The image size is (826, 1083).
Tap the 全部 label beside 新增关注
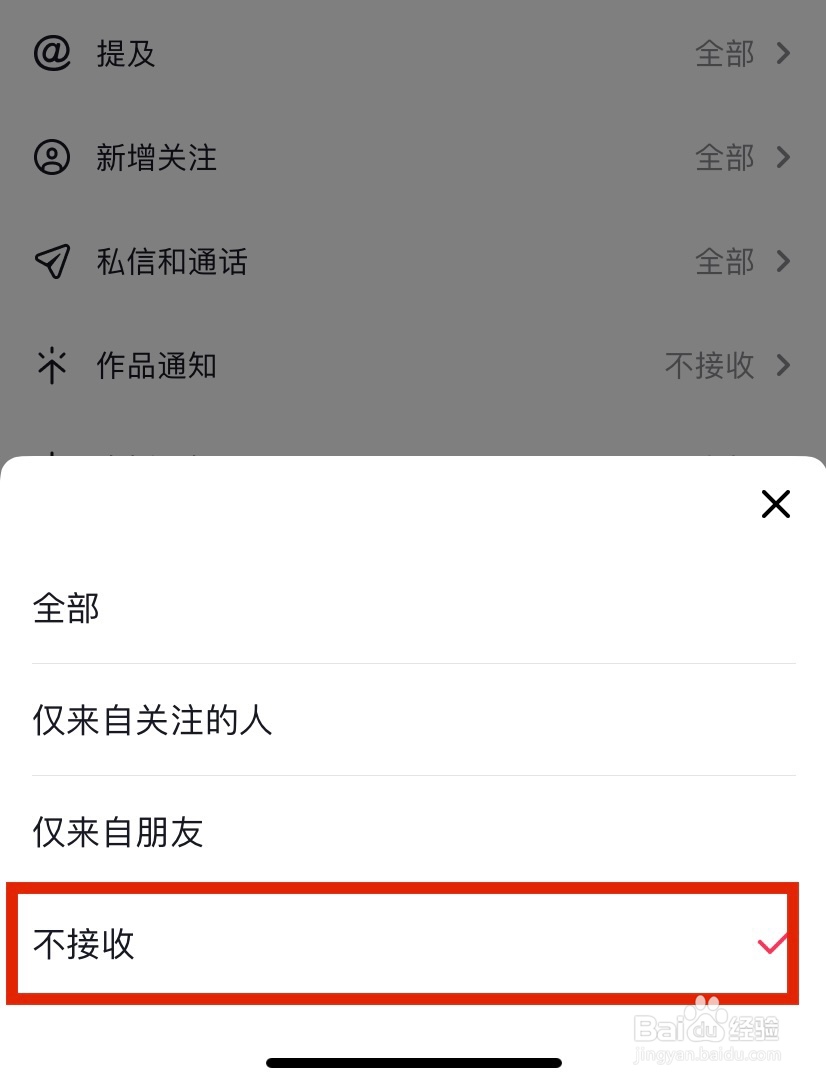click(x=724, y=158)
